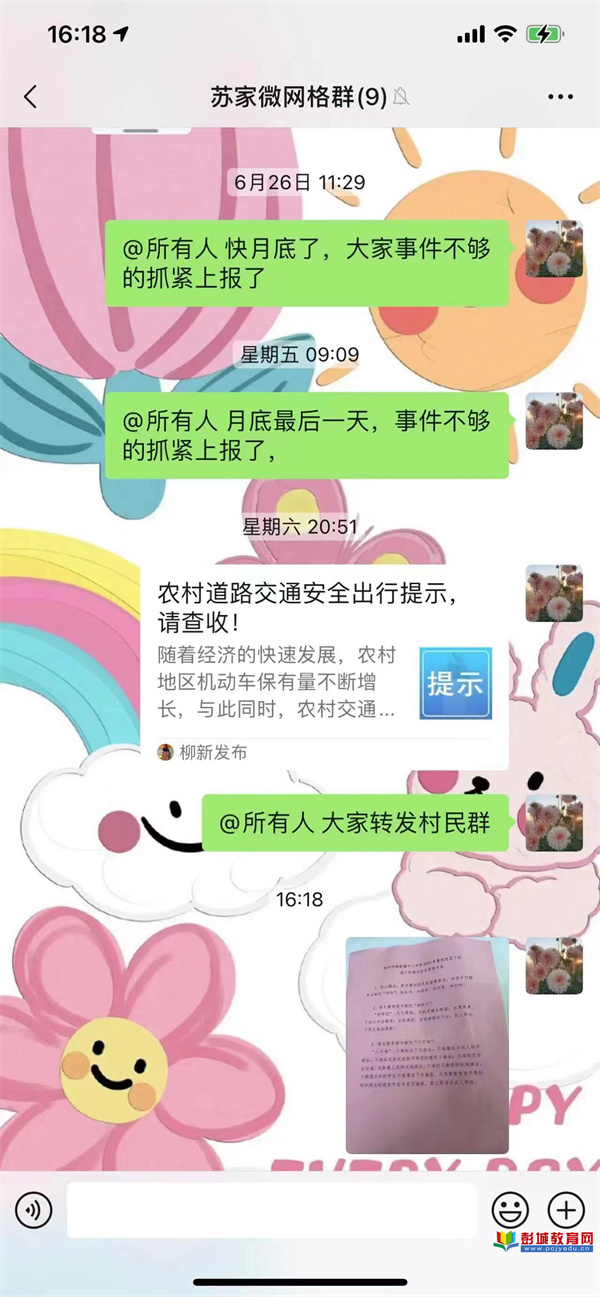The image size is (600, 1297).
Task: Open the group chat overflow menu
Action: [x=560, y=97]
